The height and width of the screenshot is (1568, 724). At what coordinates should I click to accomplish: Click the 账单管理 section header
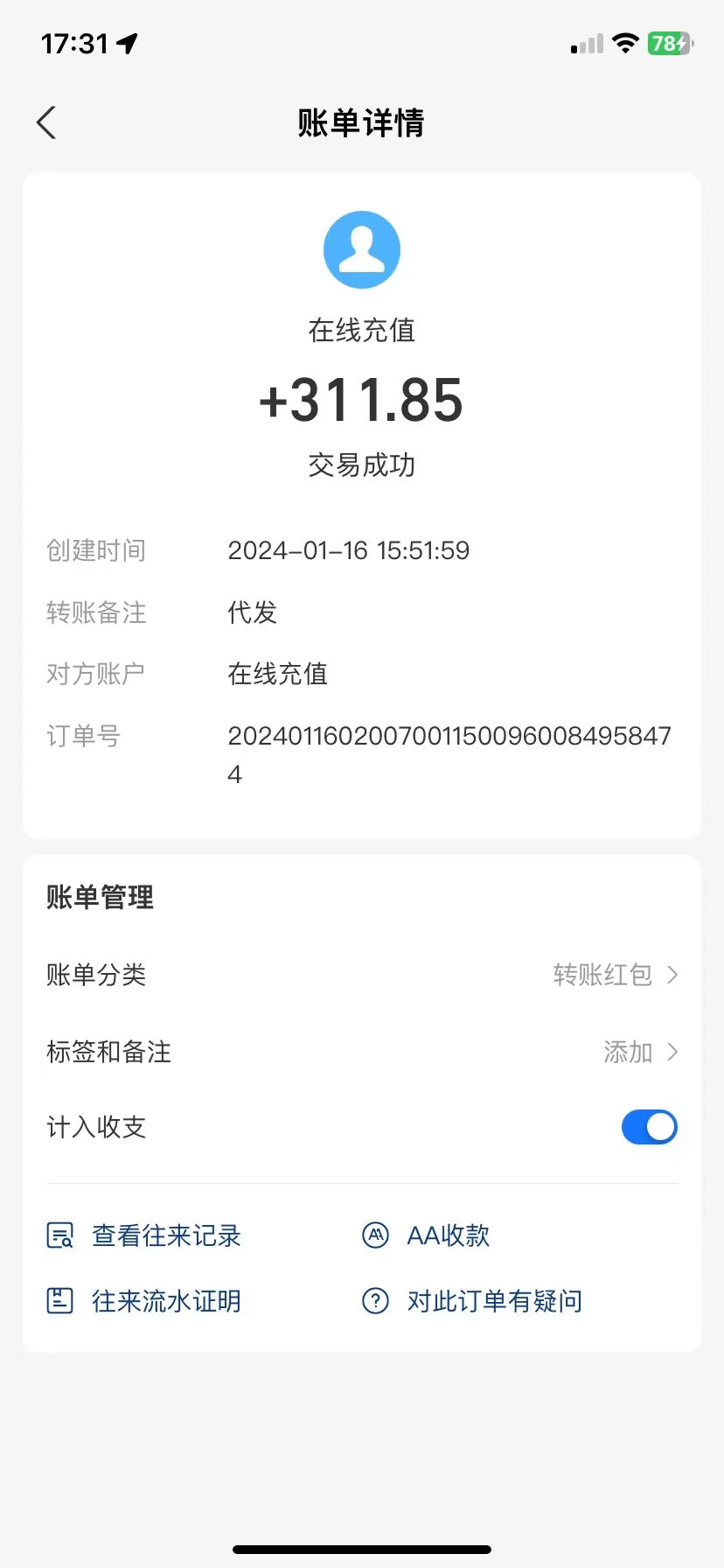tap(99, 897)
